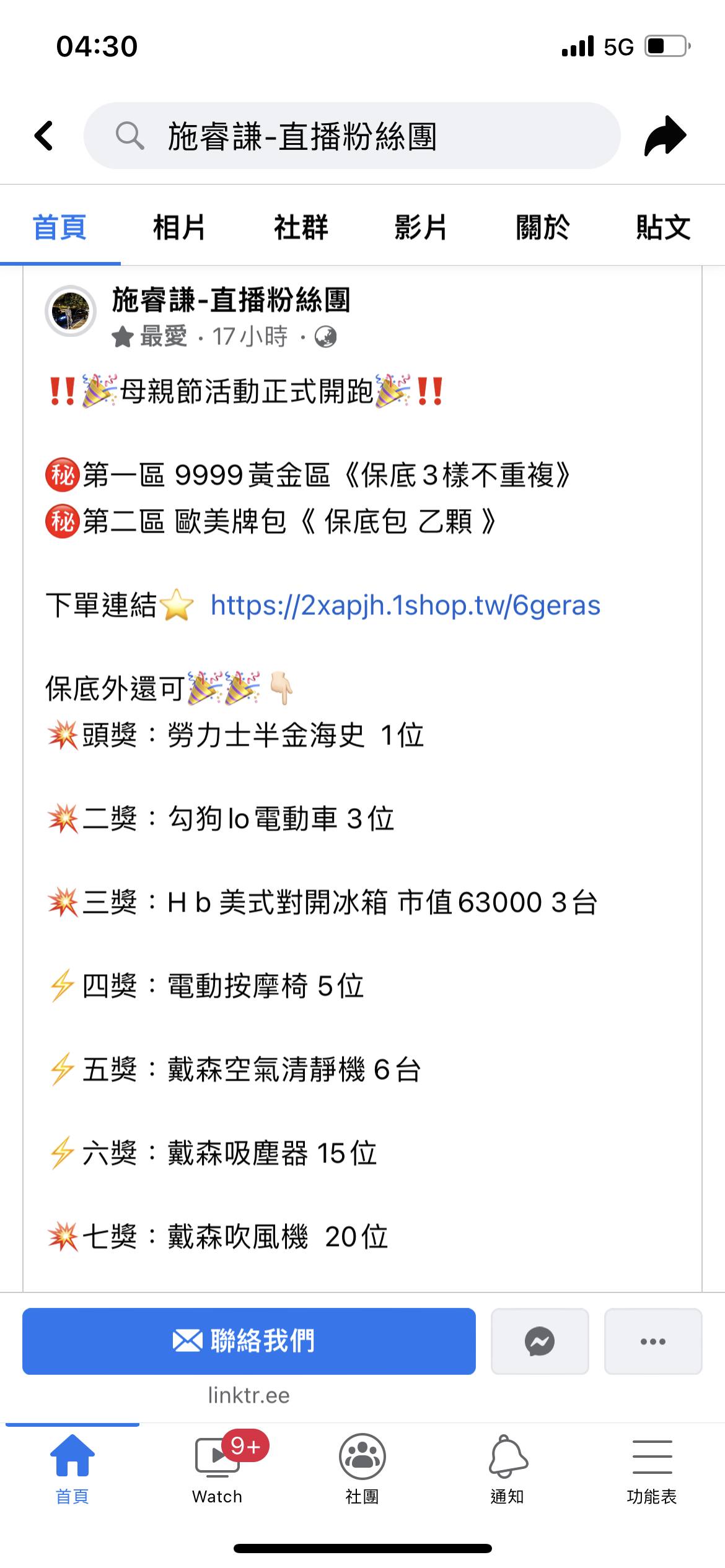Open the three-dot more options button
This screenshot has height=1568, width=725.
coord(652,1341)
